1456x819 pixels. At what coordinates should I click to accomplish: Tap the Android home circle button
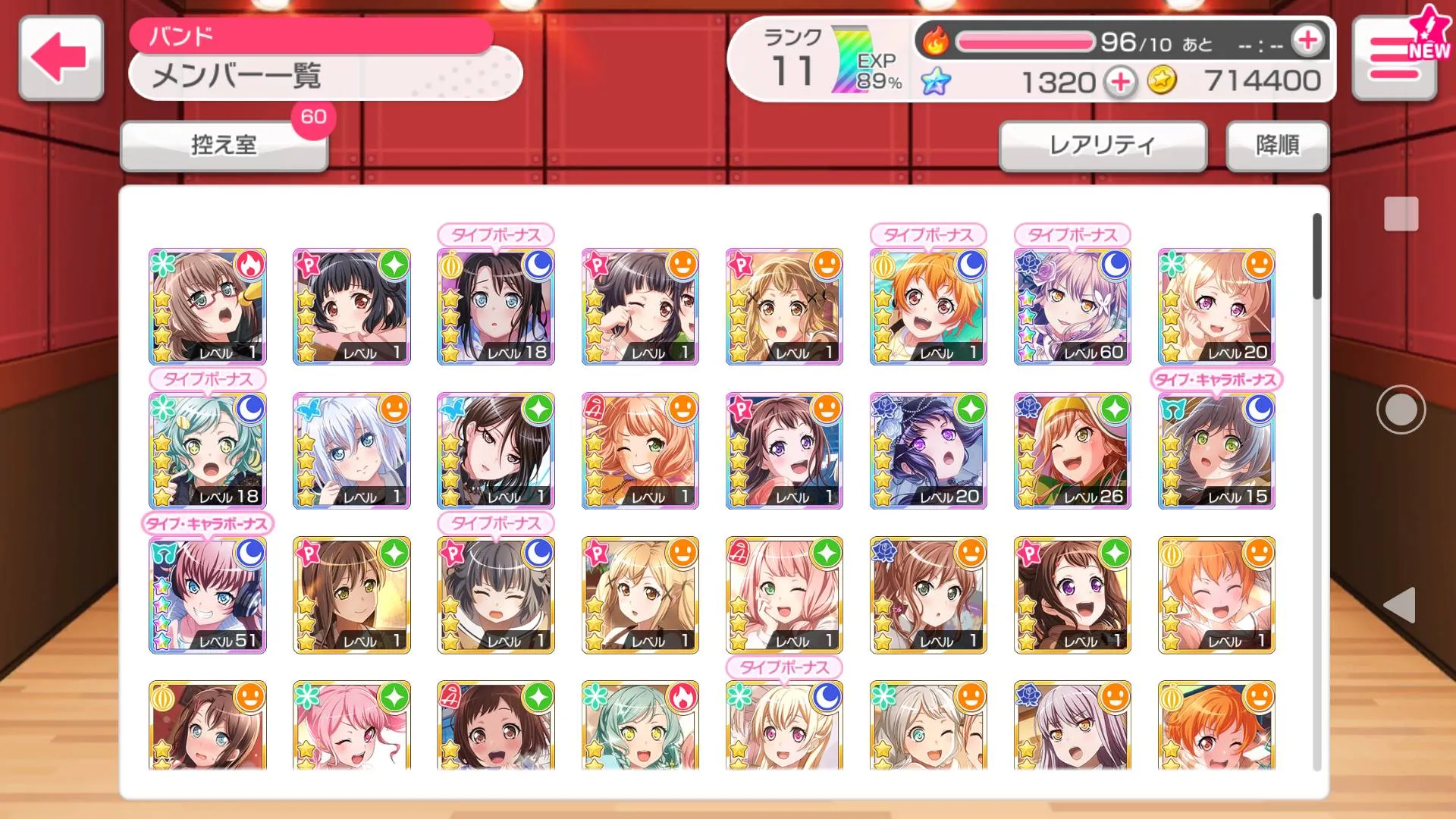point(1400,409)
